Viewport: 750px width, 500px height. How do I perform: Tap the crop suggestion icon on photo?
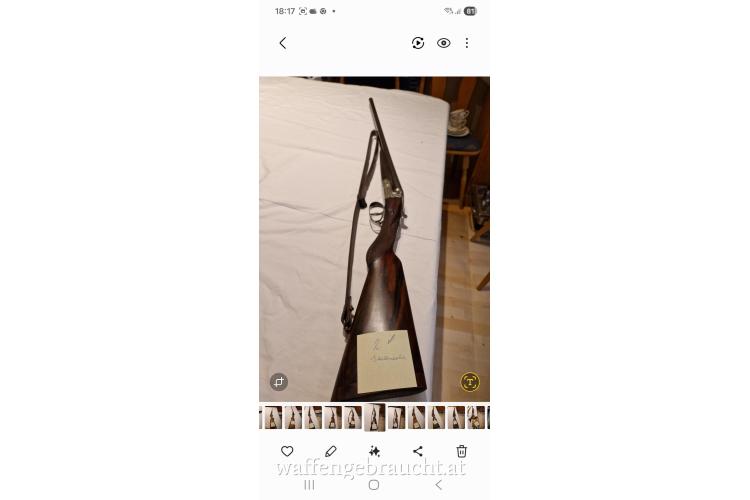pos(279,382)
